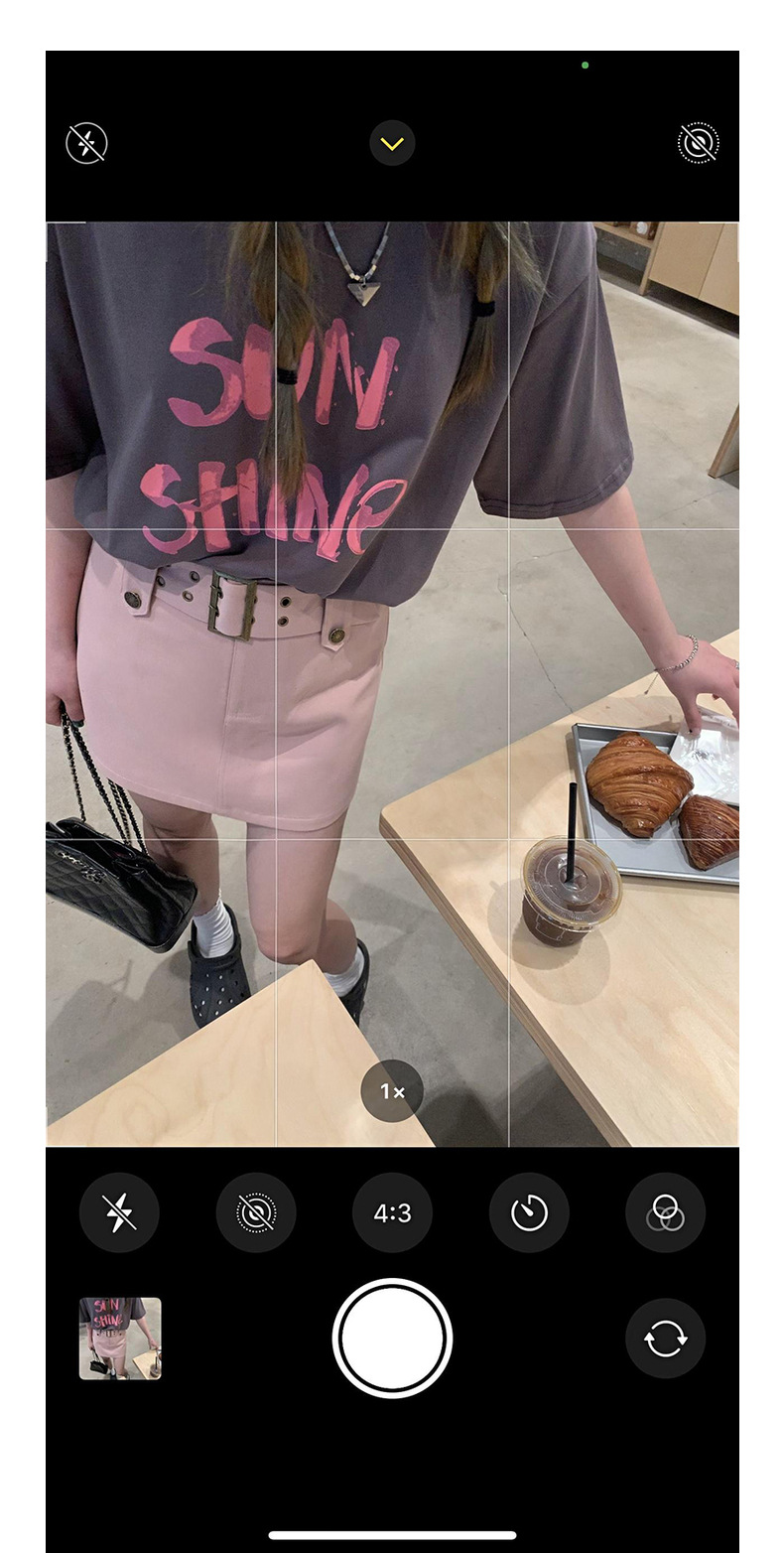Open the last captured photo thumbnail
This screenshot has height=1553, width=784.
(x=120, y=1338)
